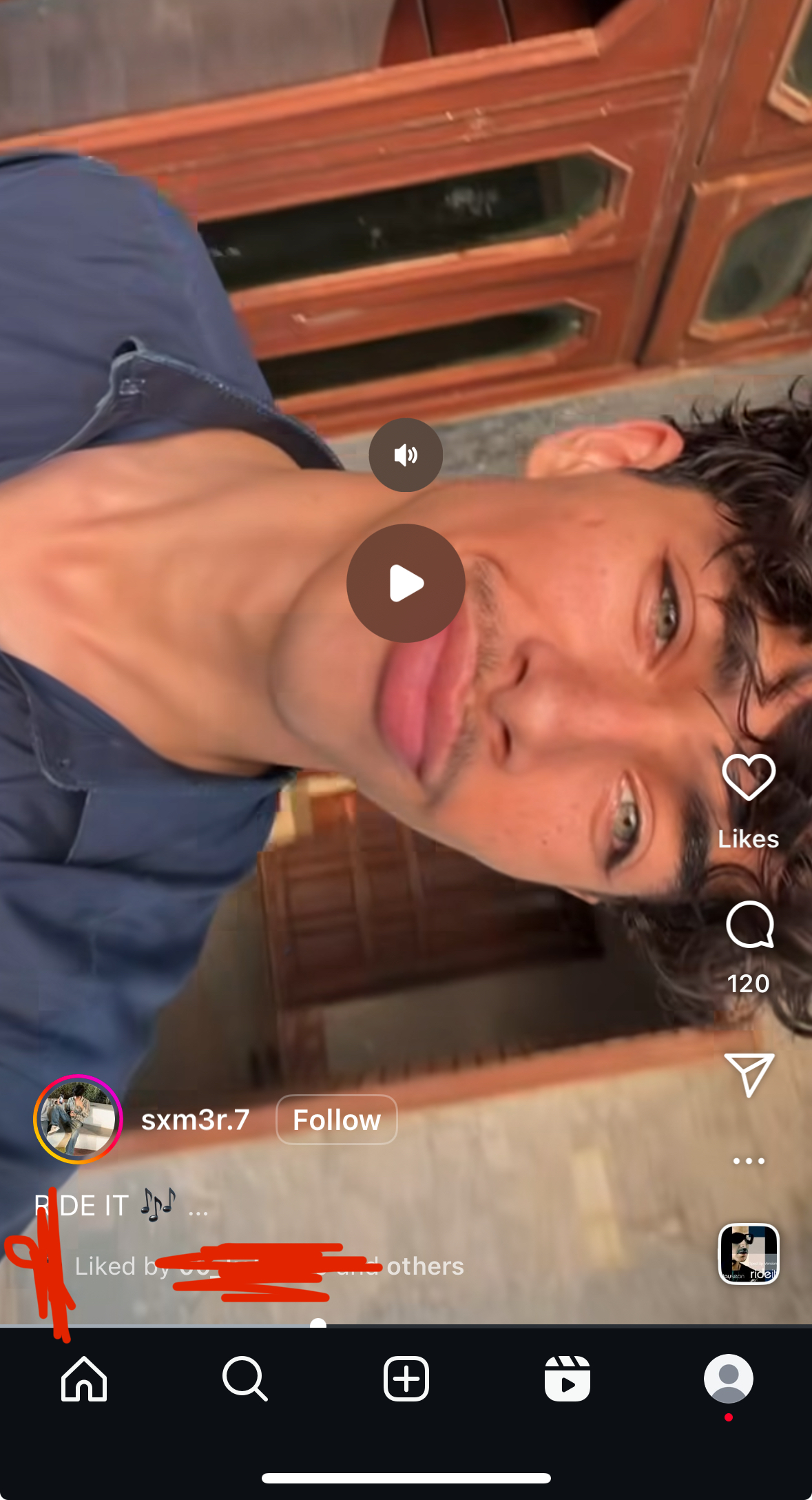Open the Search tab
812x1500 pixels.
coord(244,1379)
